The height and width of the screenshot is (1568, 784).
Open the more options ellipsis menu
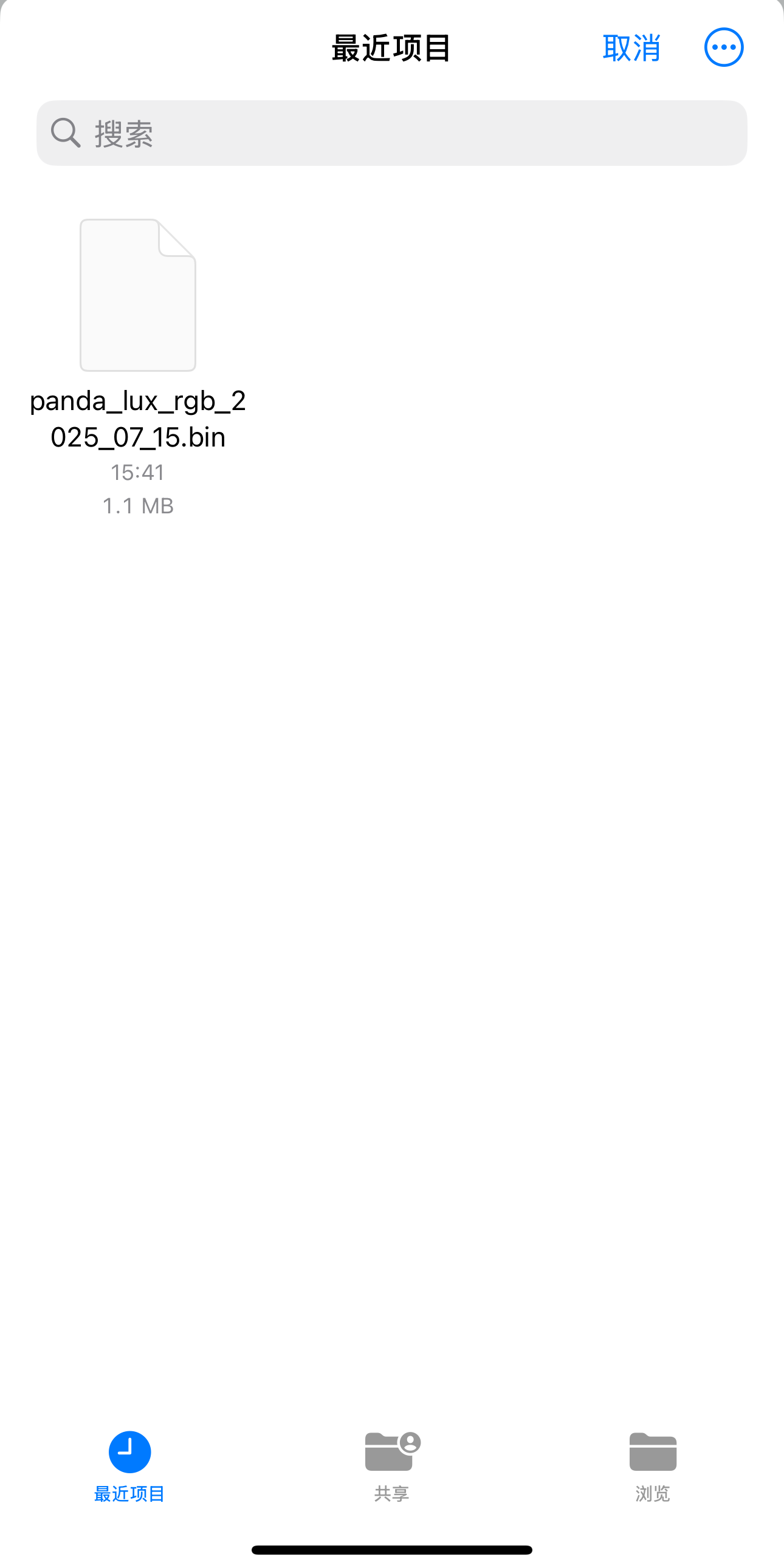tap(724, 47)
